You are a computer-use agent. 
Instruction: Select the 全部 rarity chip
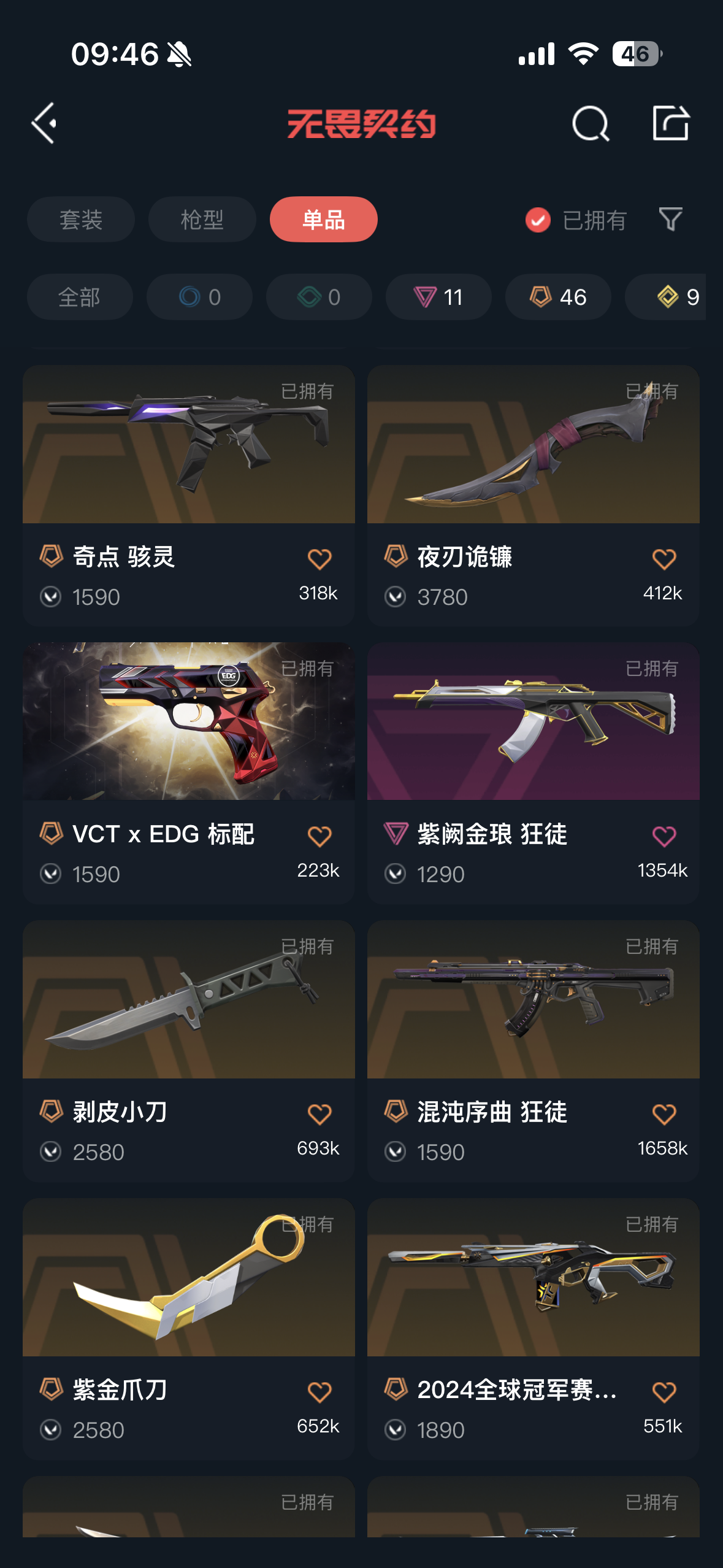(80, 297)
